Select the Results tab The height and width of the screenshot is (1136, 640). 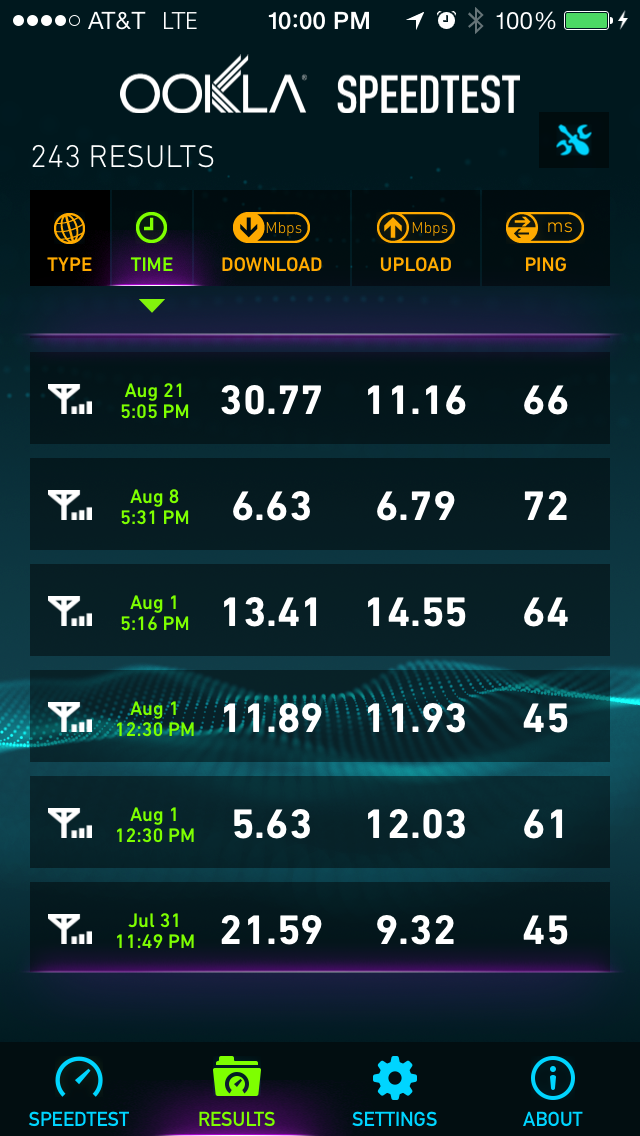(237, 1092)
